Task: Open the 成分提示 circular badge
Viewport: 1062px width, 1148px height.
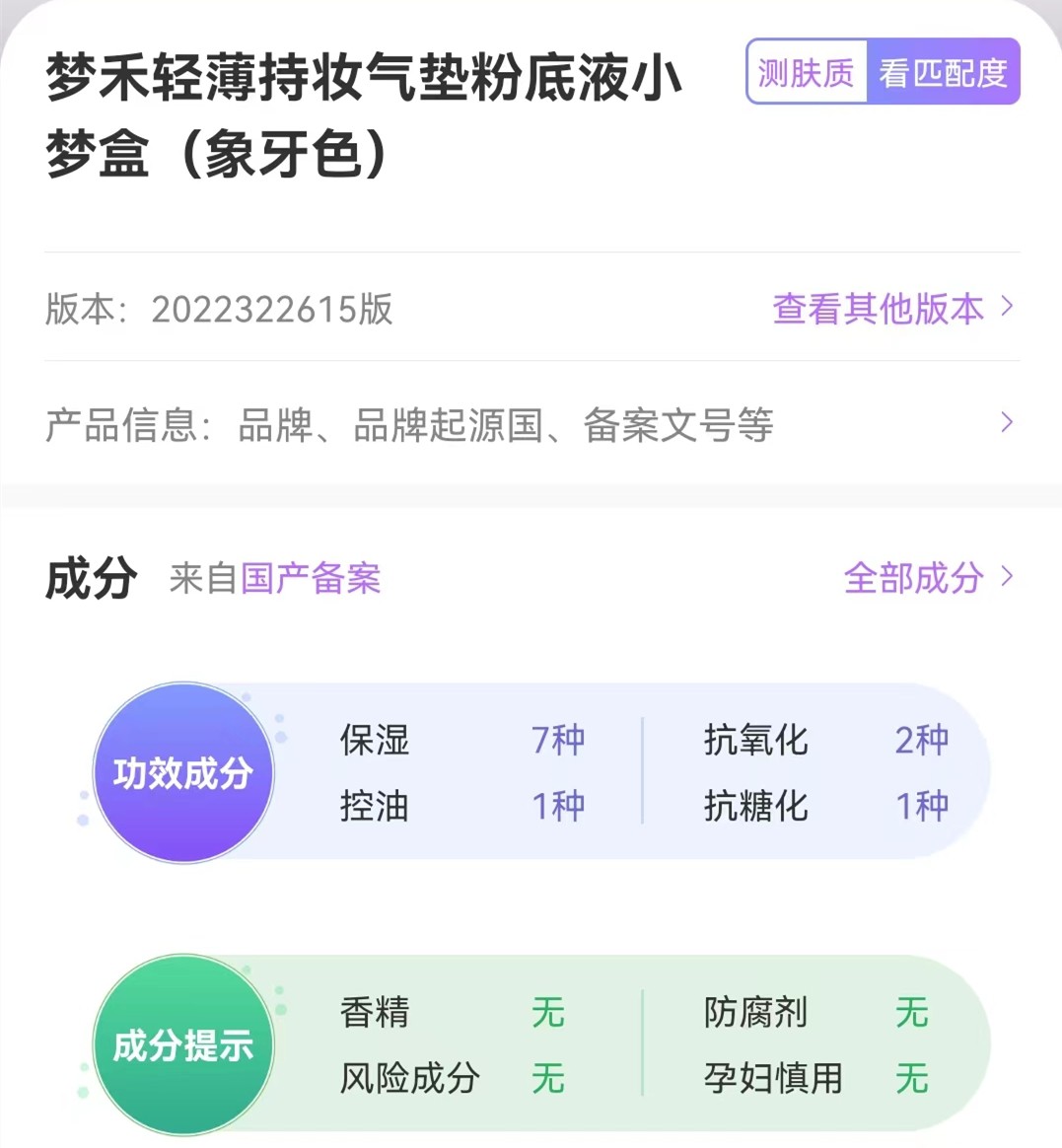Action: coord(183,1045)
